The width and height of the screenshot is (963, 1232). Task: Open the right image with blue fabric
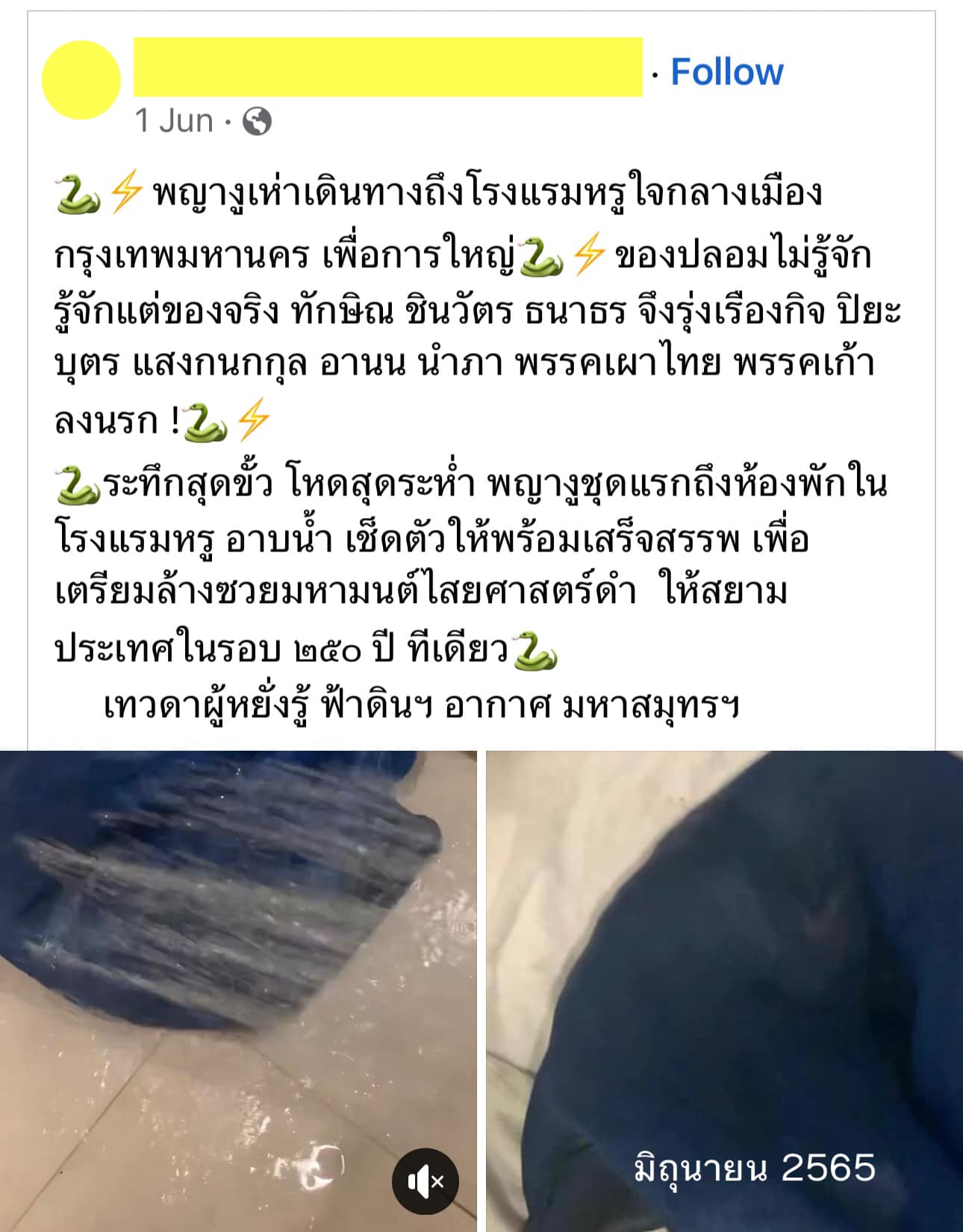[724, 970]
